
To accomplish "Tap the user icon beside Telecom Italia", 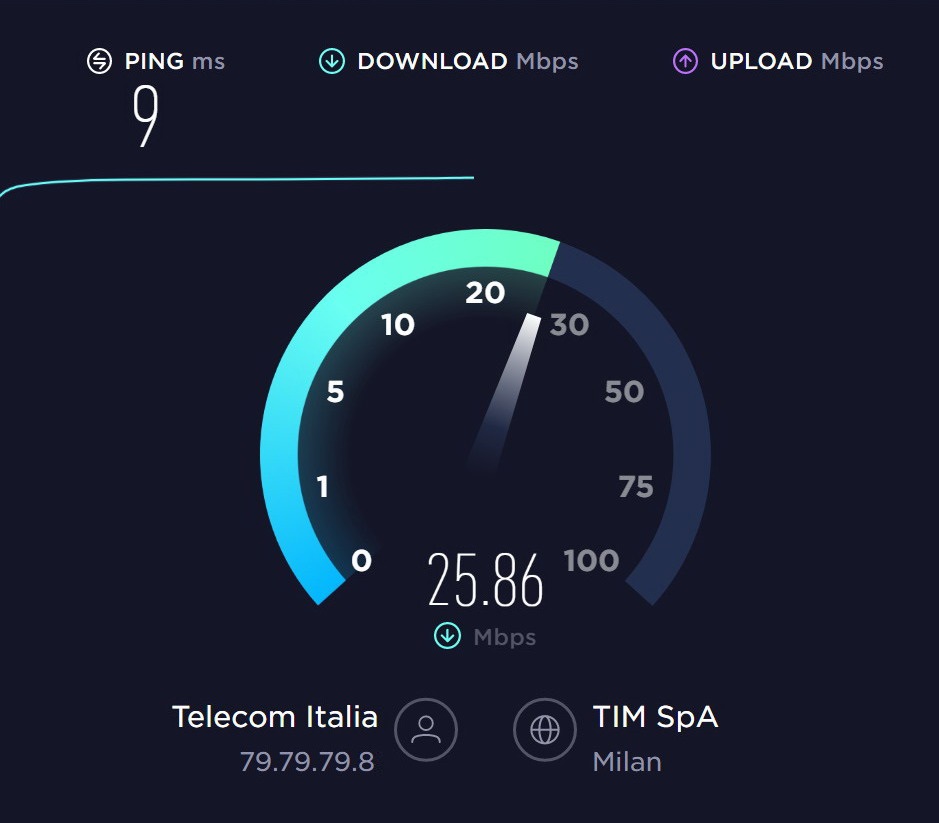I will (x=426, y=730).
